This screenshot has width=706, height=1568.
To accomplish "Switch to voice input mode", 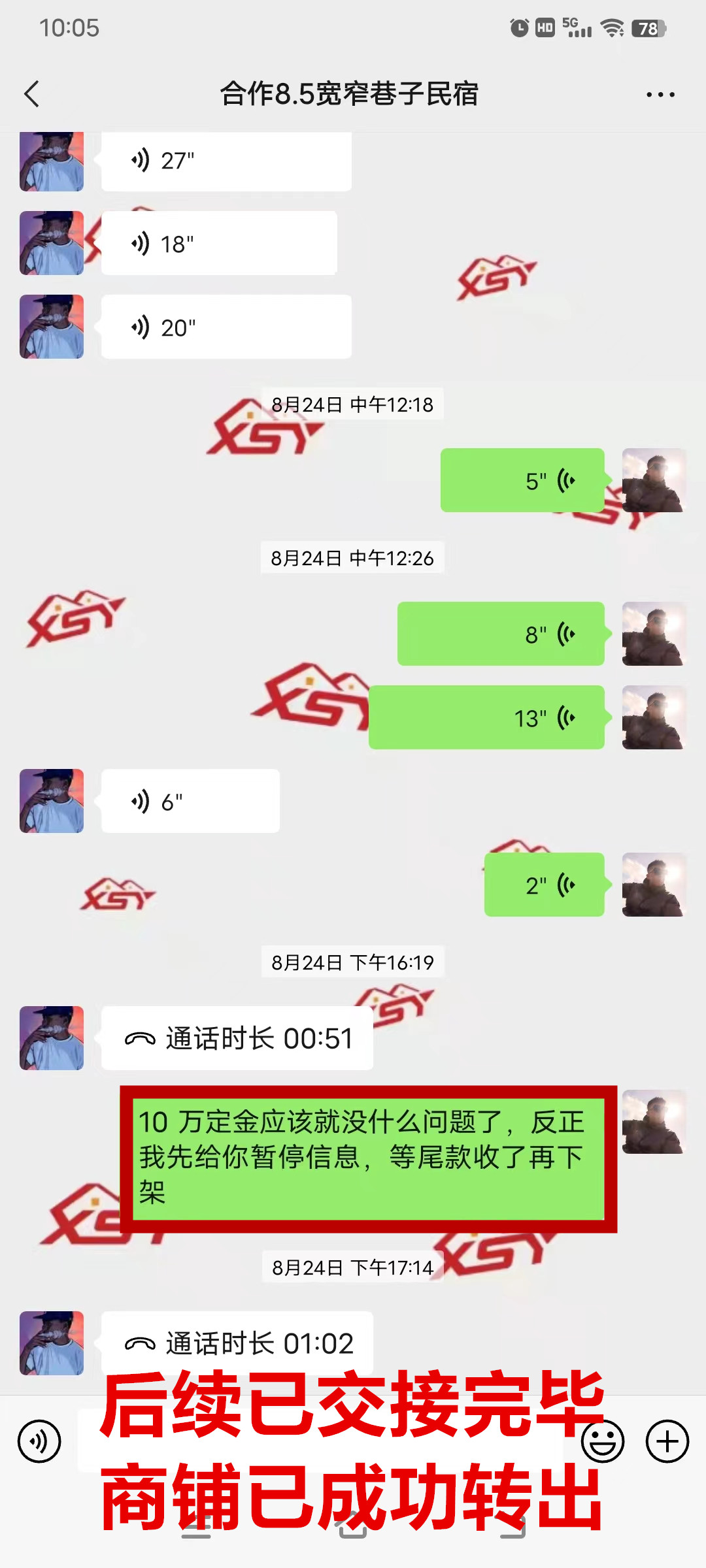I will click(39, 1441).
